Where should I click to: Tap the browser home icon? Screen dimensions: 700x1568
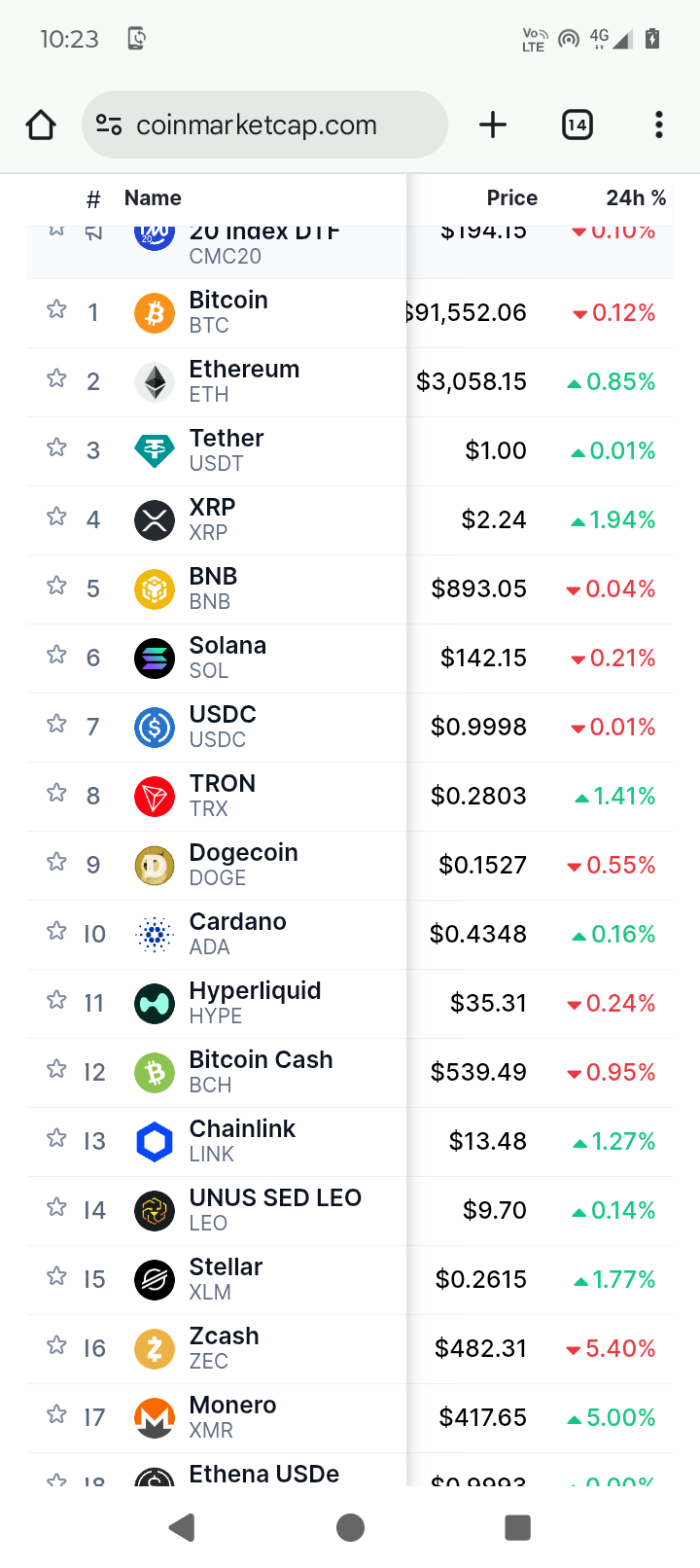click(41, 125)
